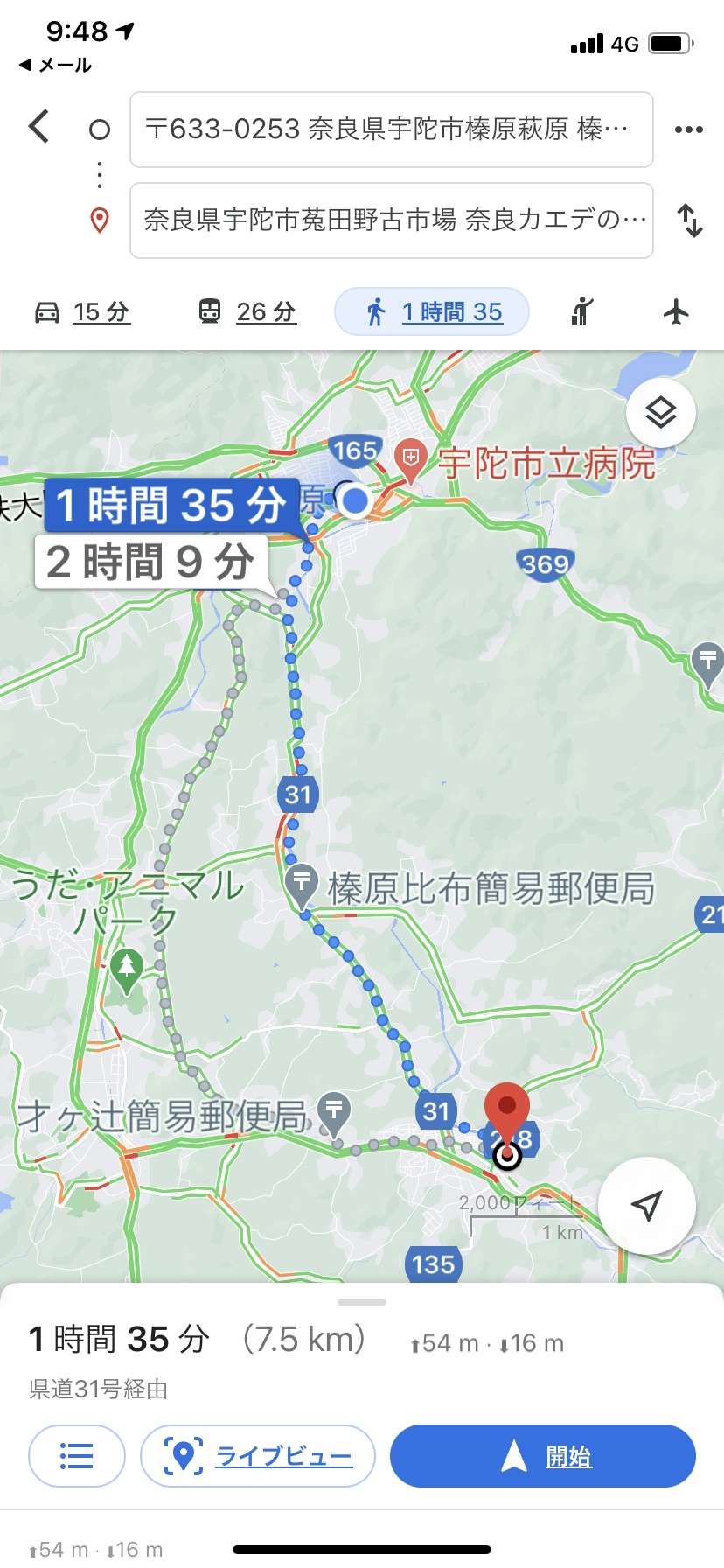Expand the route details sheet handle
The height and width of the screenshot is (1568, 724).
[362, 1302]
